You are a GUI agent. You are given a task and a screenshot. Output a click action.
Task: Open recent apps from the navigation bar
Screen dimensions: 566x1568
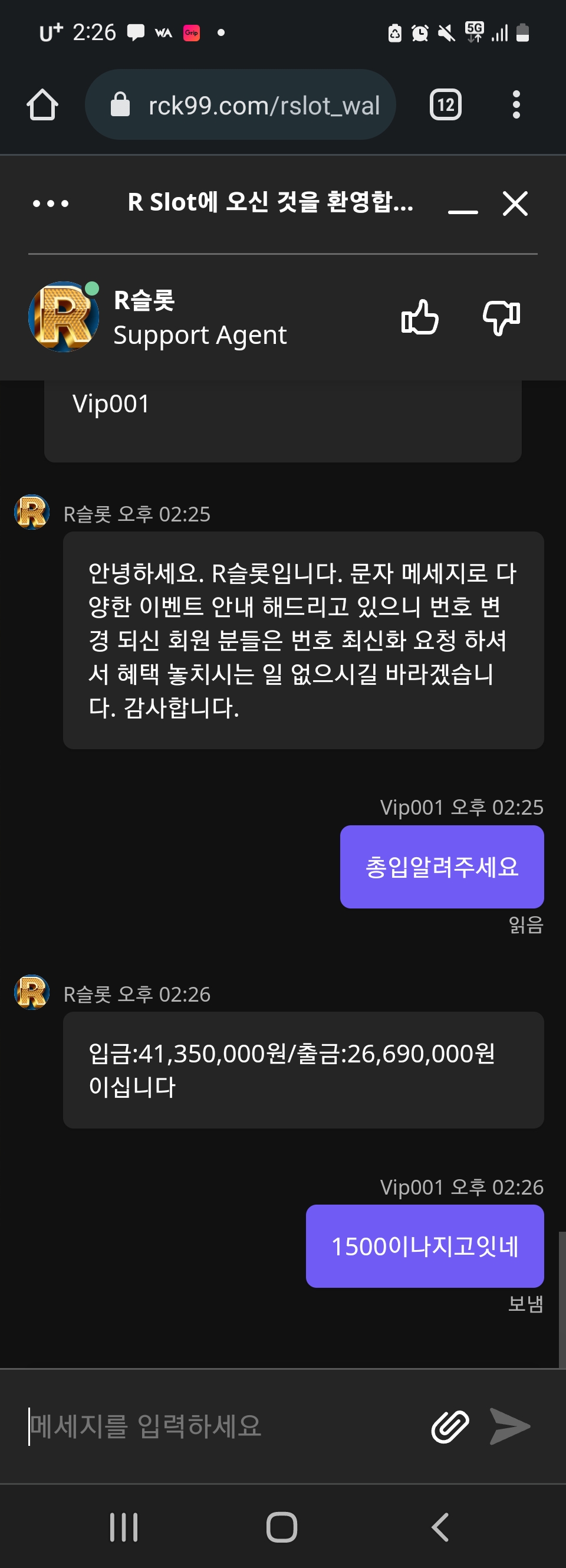pyautogui.click(x=124, y=1527)
